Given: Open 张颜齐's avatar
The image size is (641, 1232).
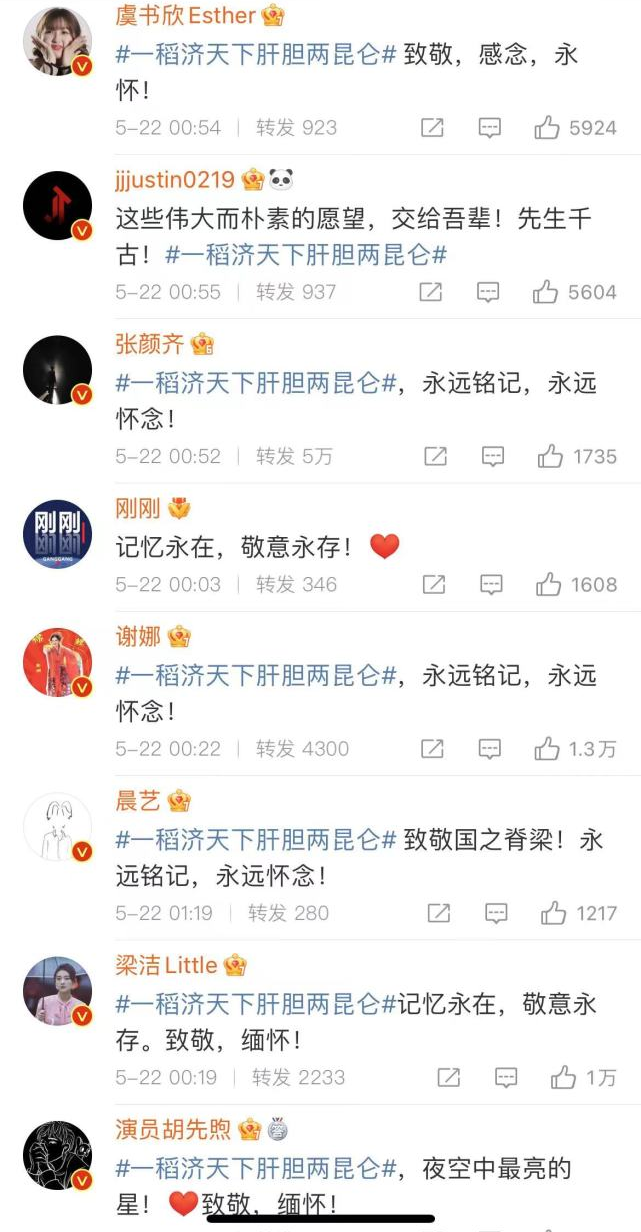Looking at the screenshot, I should (58, 370).
